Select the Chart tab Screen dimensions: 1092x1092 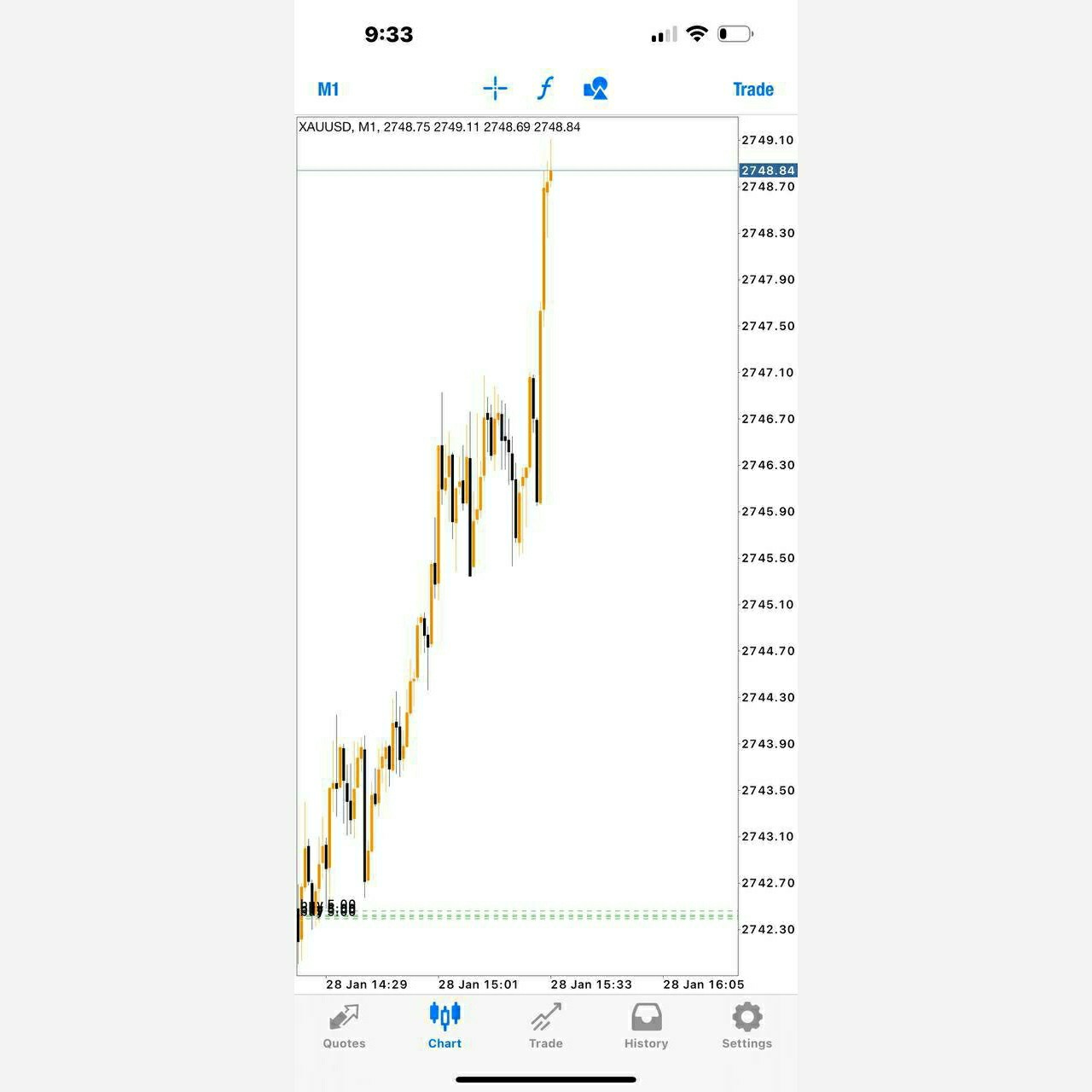click(x=444, y=1025)
